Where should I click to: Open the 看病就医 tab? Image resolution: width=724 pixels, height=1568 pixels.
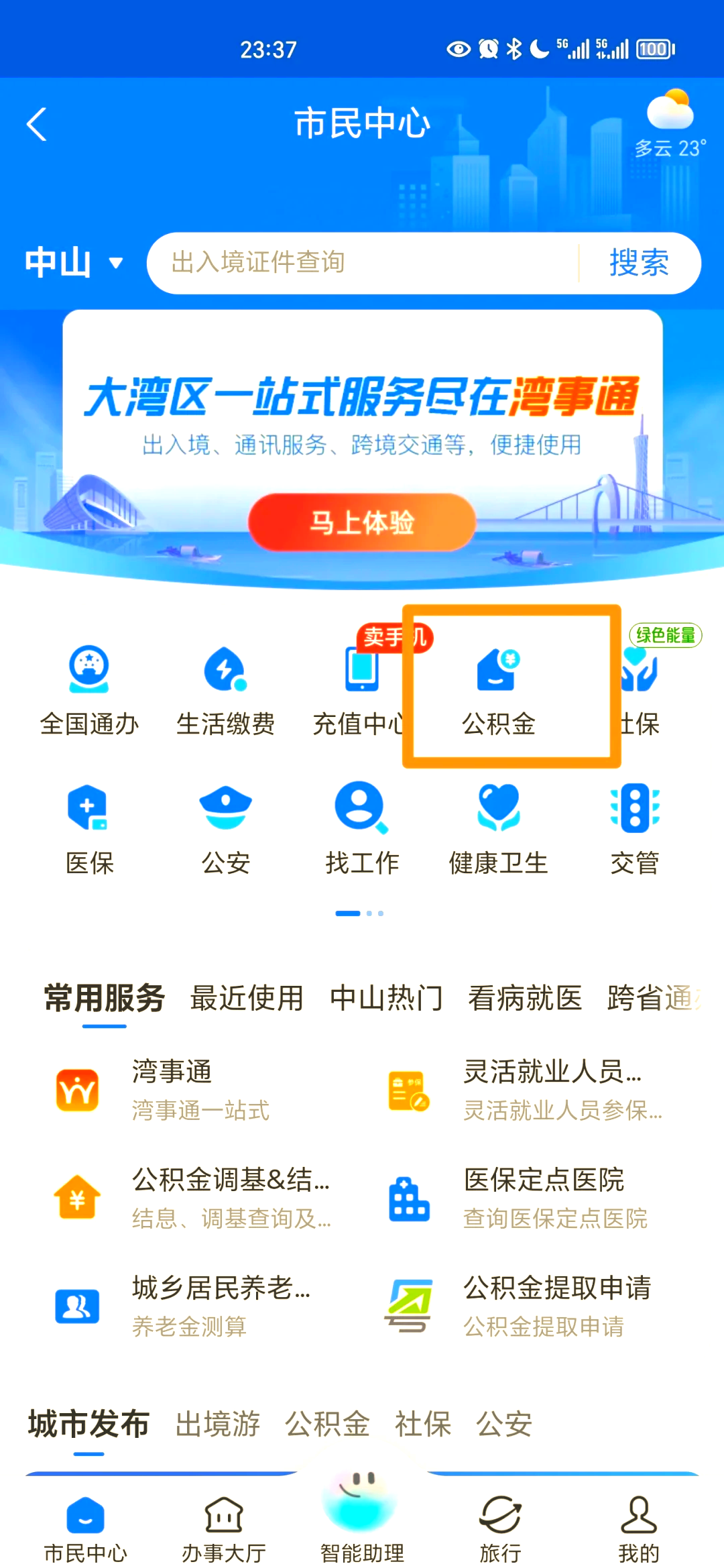525,999
